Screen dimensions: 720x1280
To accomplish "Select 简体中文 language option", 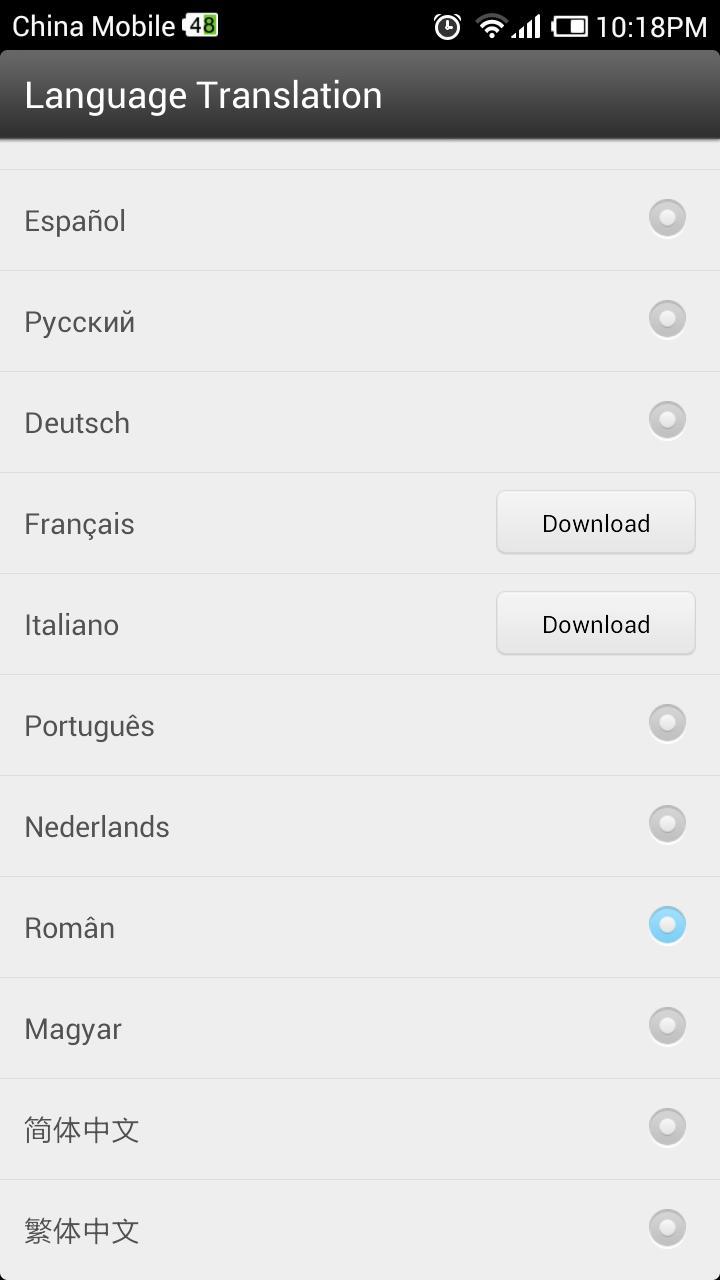I will point(666,1126).
